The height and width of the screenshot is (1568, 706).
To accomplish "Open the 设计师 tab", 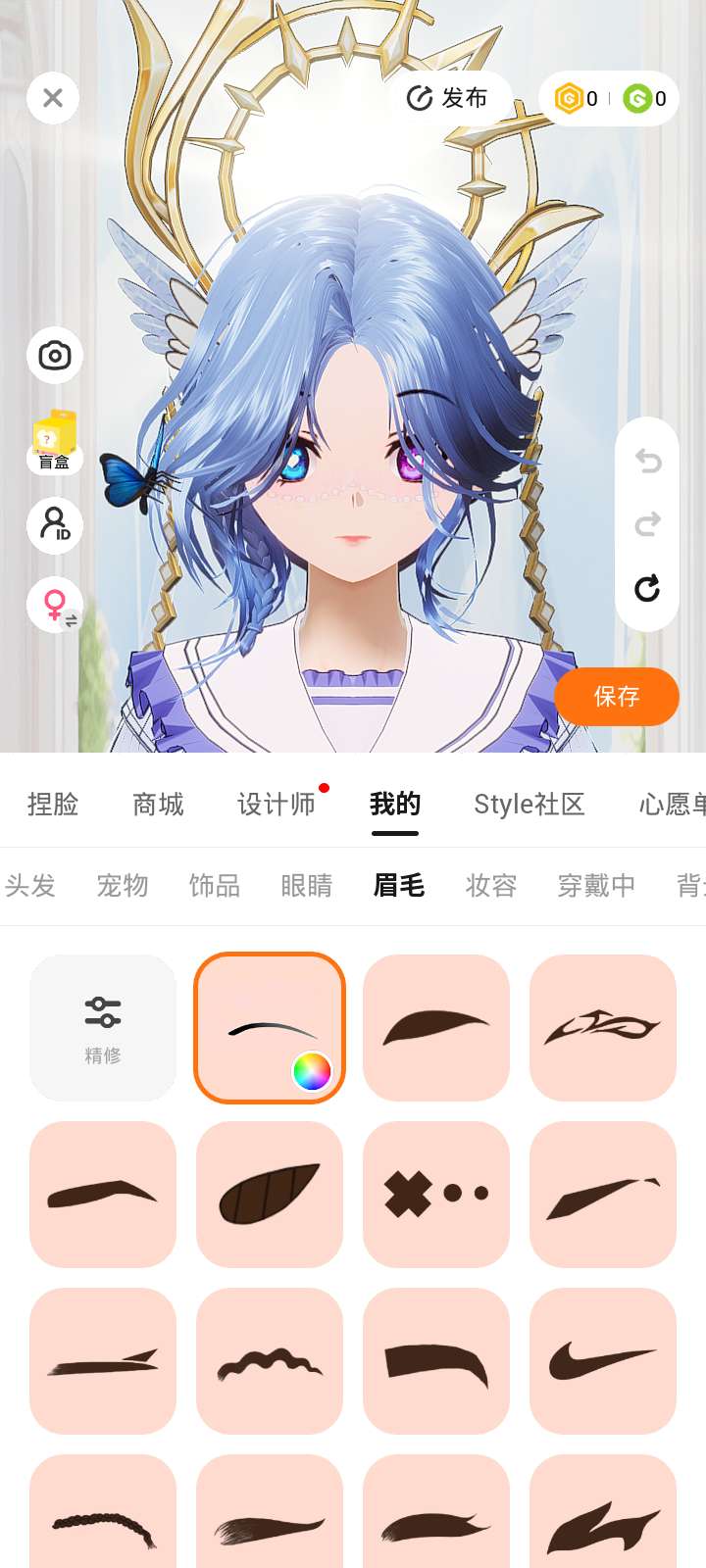I will point(277,805).
